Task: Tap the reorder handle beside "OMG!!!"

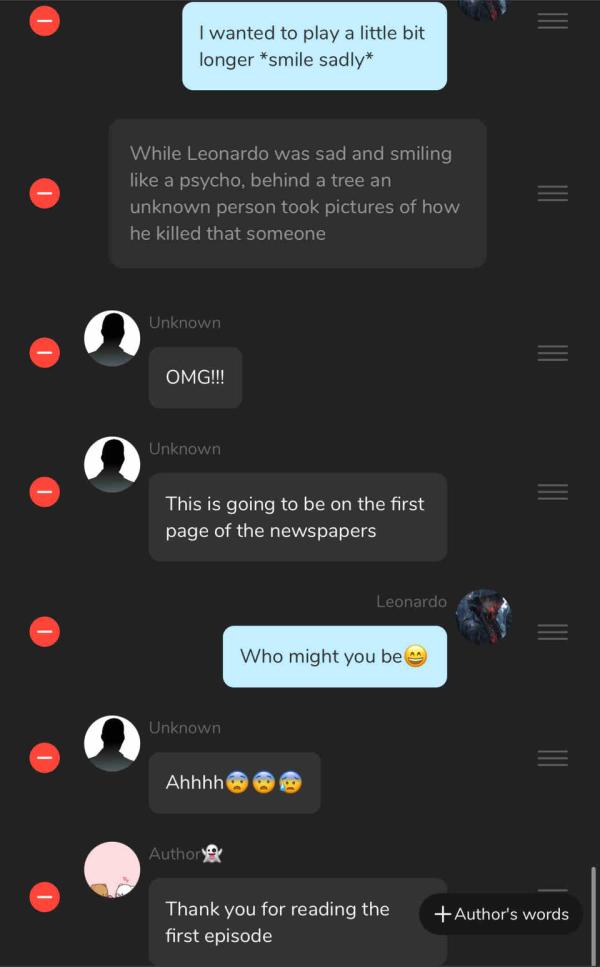Action: coord(552,352)
